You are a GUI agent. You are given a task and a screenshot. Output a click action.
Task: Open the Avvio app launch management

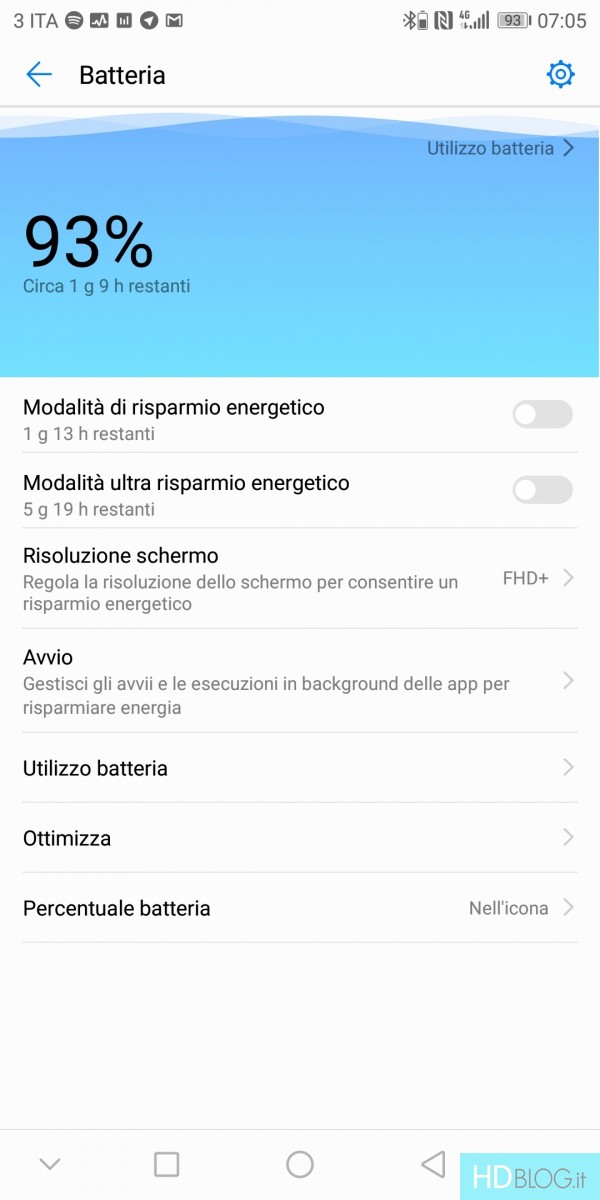click(x=300, y=681)
